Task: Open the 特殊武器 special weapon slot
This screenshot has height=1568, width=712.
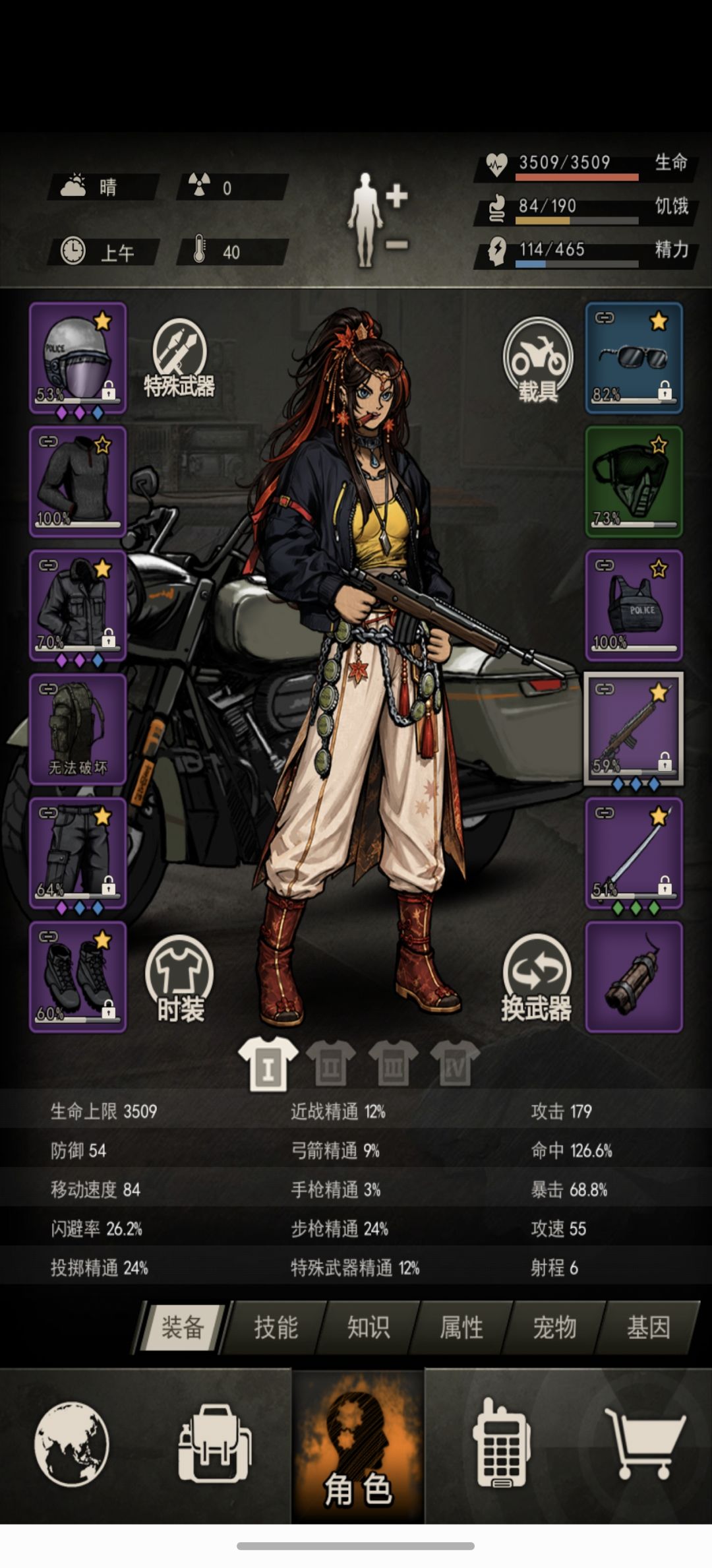Action: coord(179,358)
